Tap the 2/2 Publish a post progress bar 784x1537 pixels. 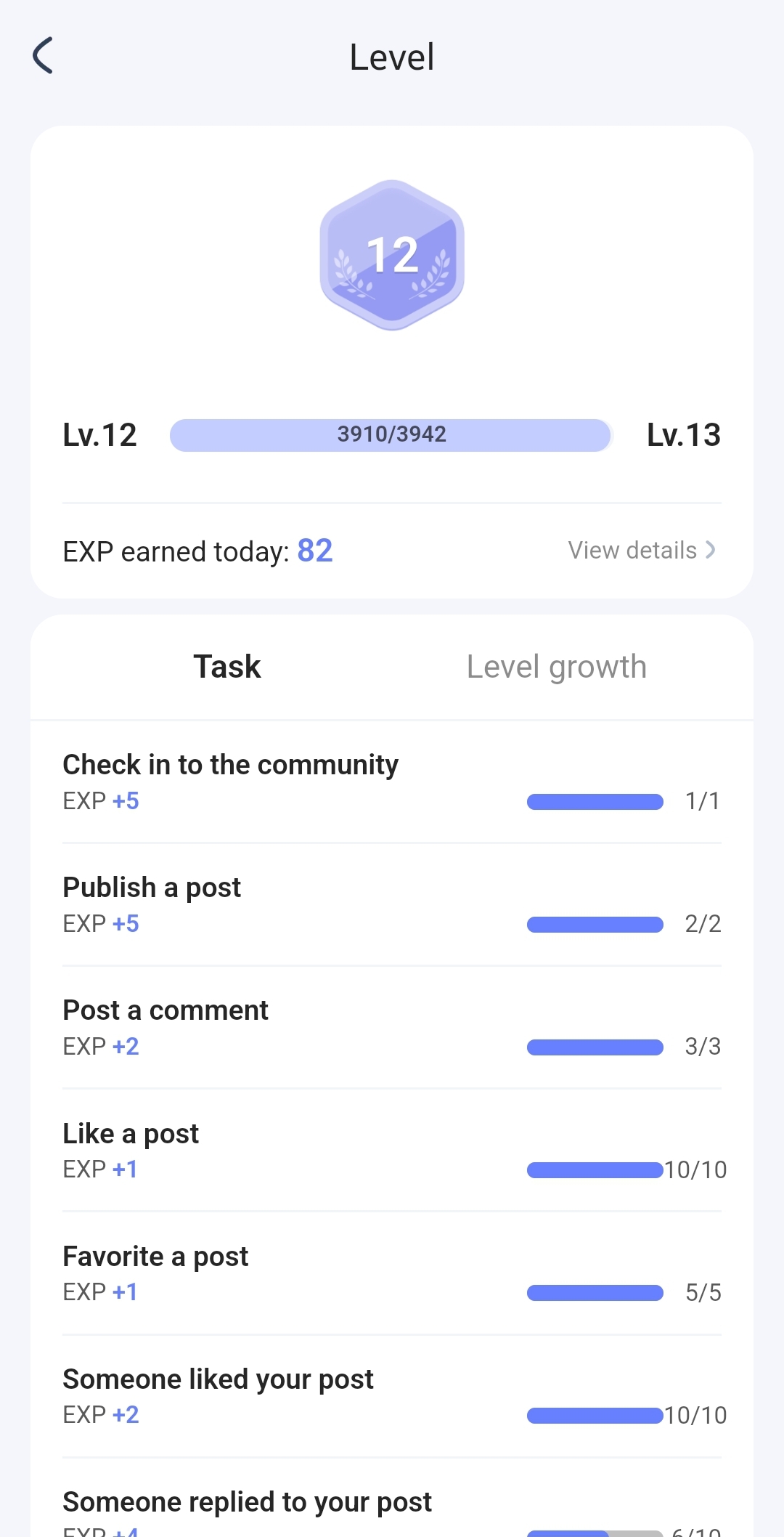(x=595, y=923)
